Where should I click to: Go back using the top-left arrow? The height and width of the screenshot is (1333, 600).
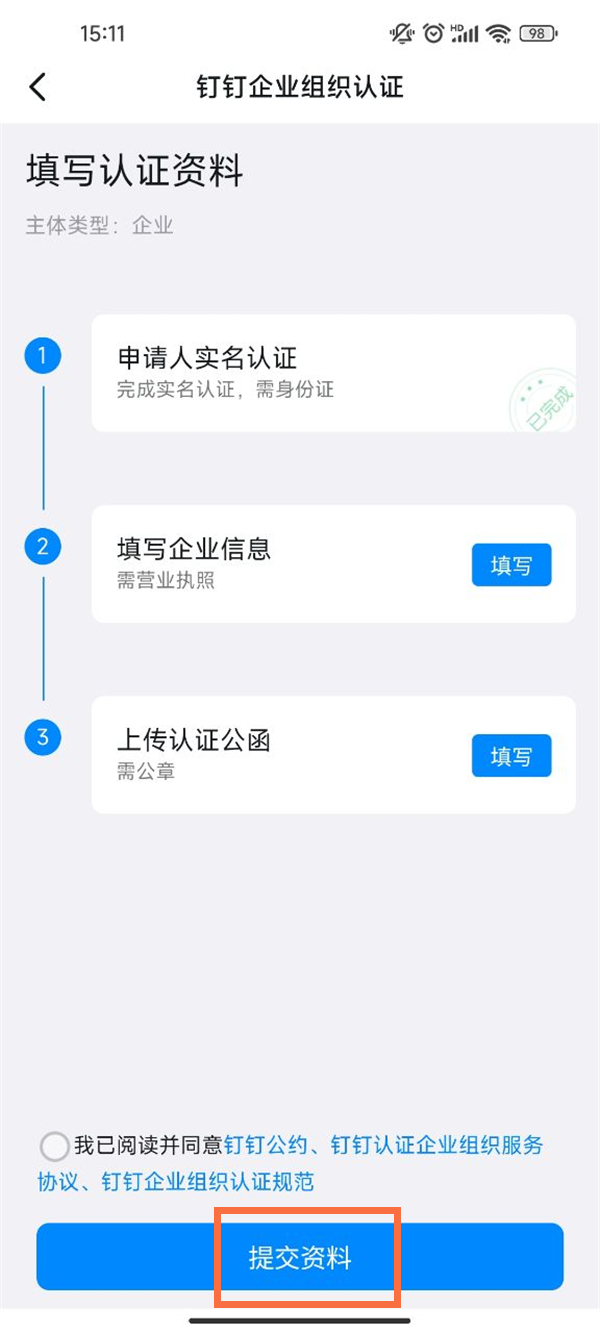pos(37,87)
